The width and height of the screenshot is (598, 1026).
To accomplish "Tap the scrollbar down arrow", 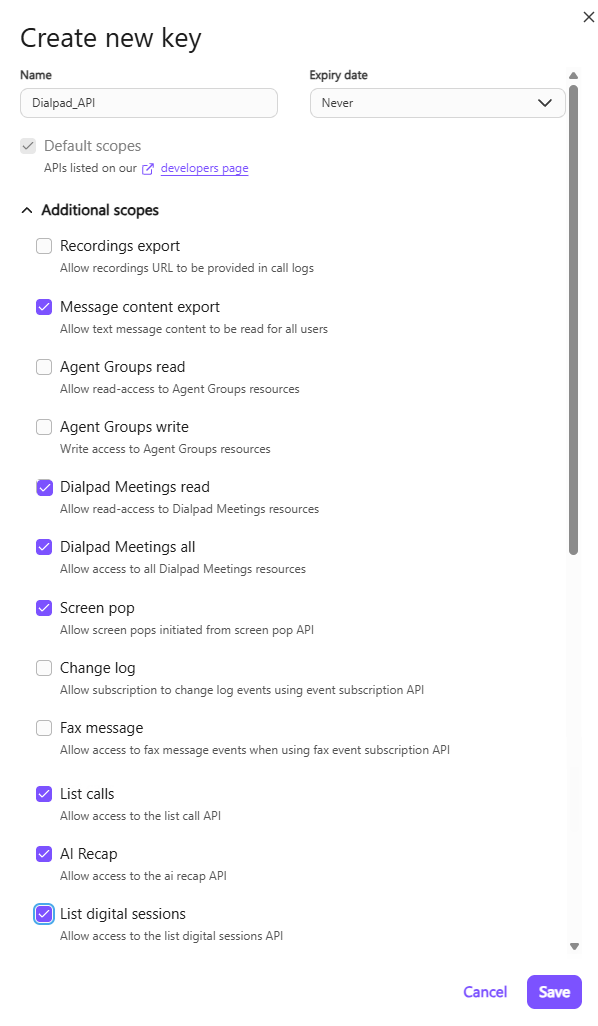I will pos(574,946).
